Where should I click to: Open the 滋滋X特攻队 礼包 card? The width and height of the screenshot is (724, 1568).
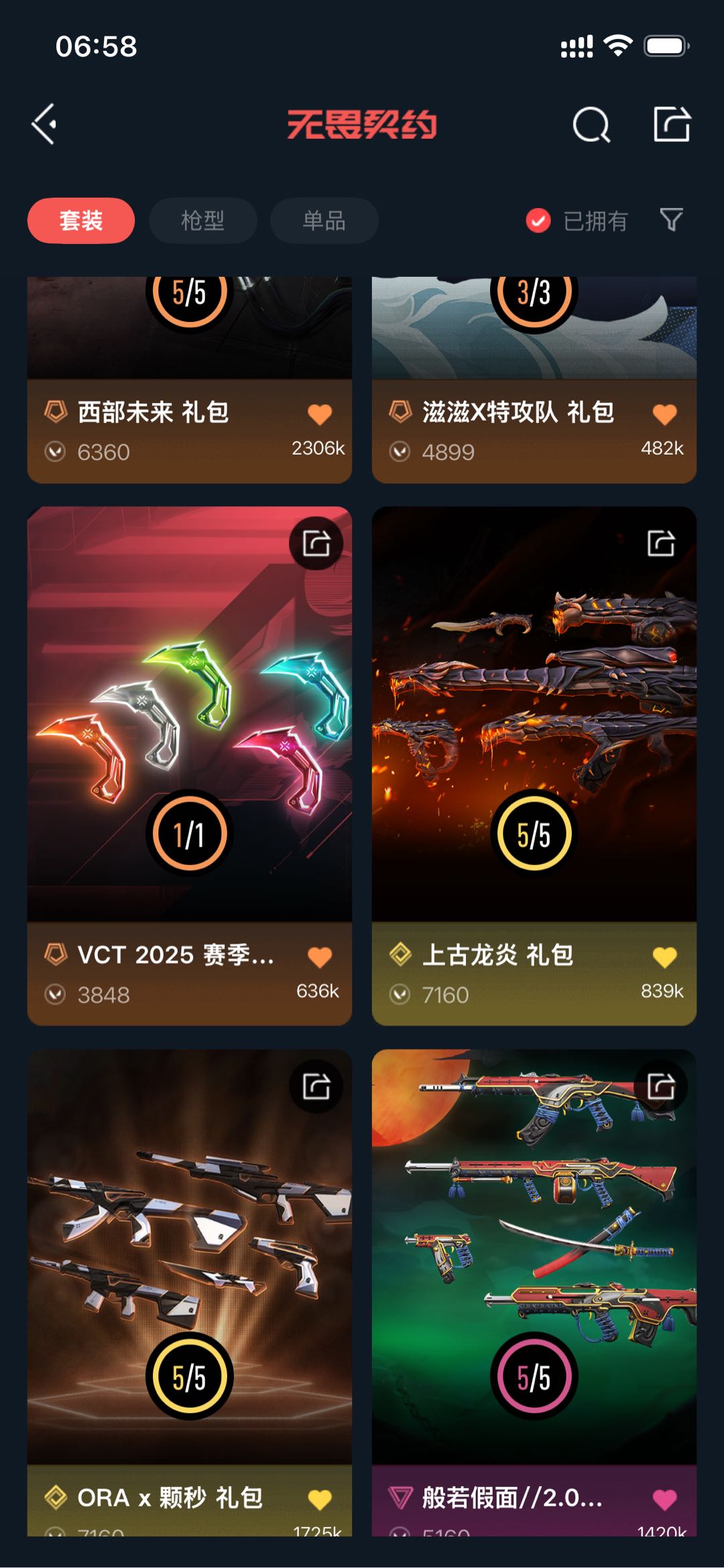[534, 380]
